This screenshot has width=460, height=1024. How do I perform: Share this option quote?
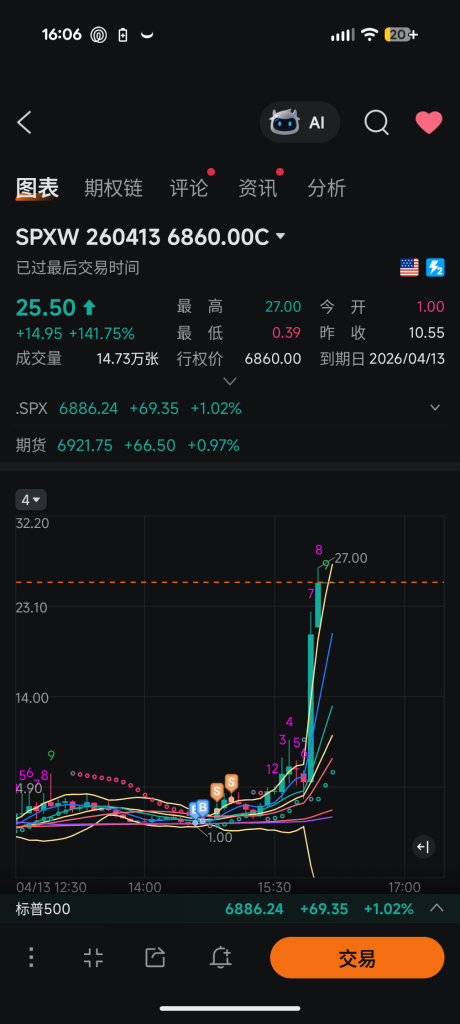[x=155, y=958]
